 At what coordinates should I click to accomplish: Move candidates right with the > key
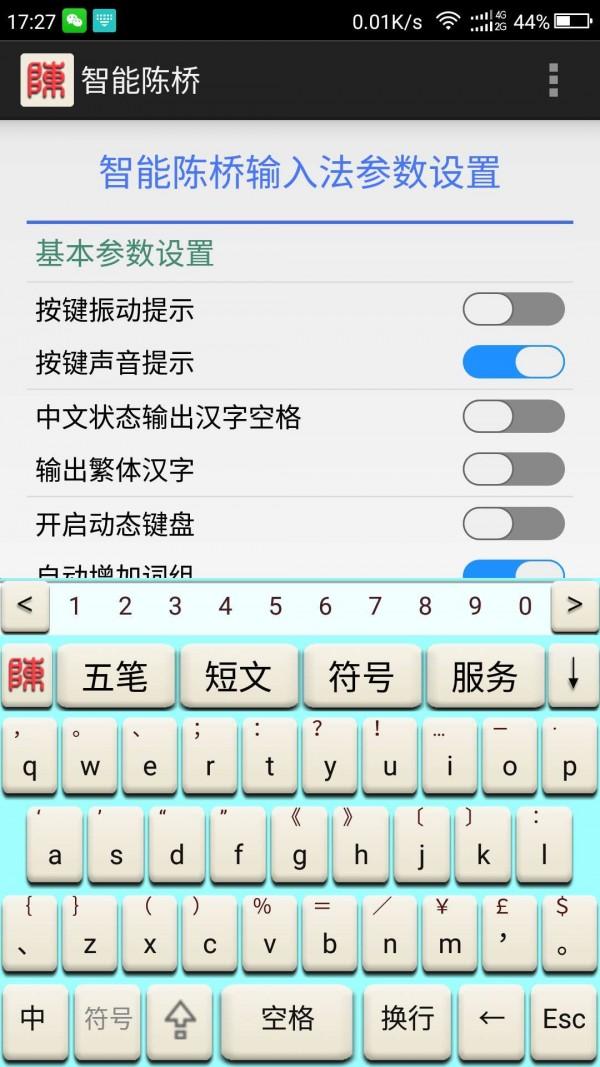(574, 606)
